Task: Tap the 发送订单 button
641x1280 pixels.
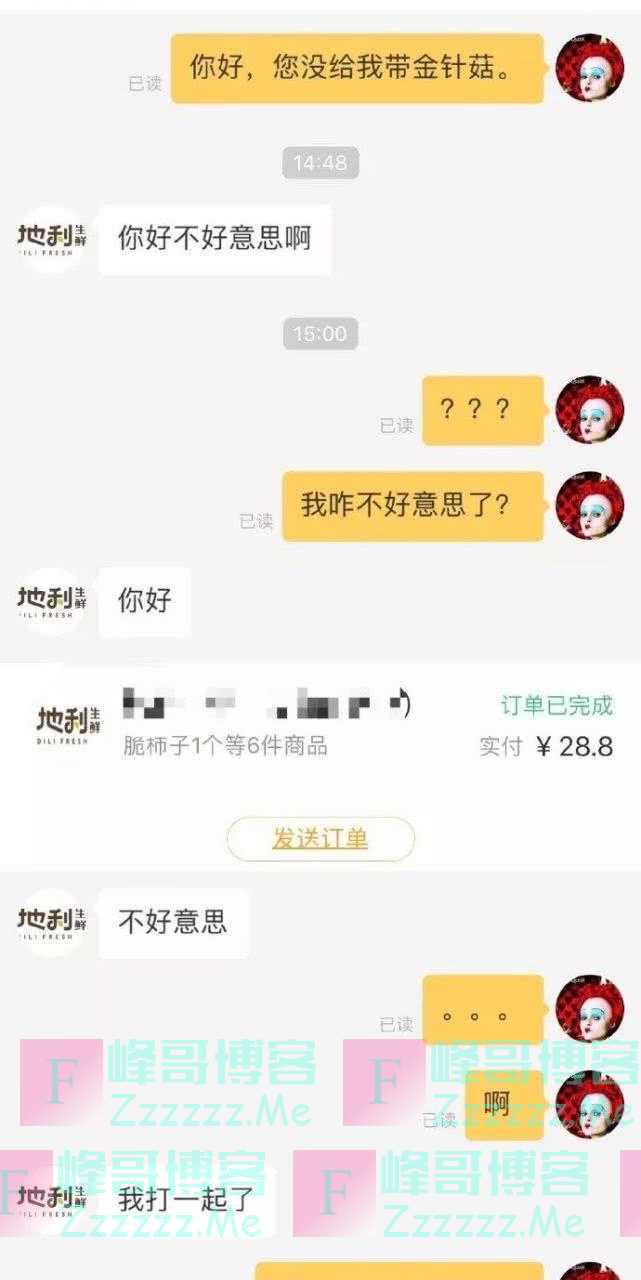Action: click(x=320, y=838)
